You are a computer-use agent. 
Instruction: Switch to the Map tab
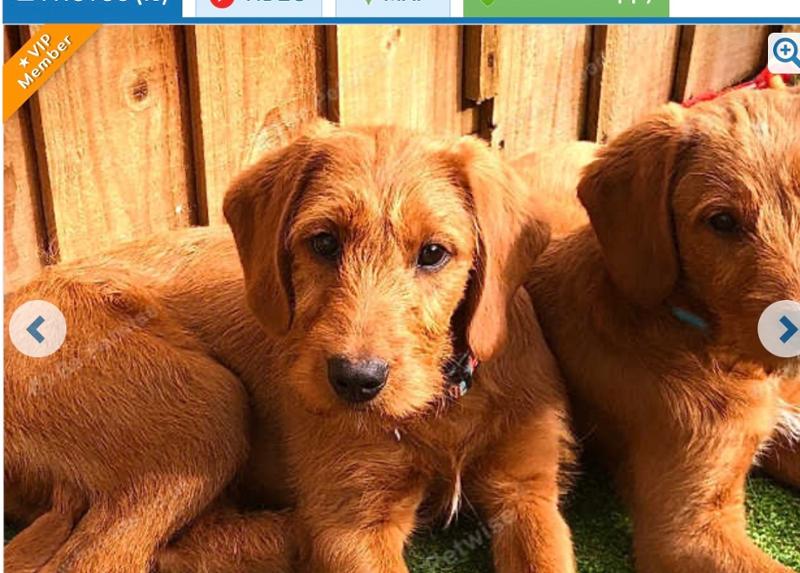[392, 6]
